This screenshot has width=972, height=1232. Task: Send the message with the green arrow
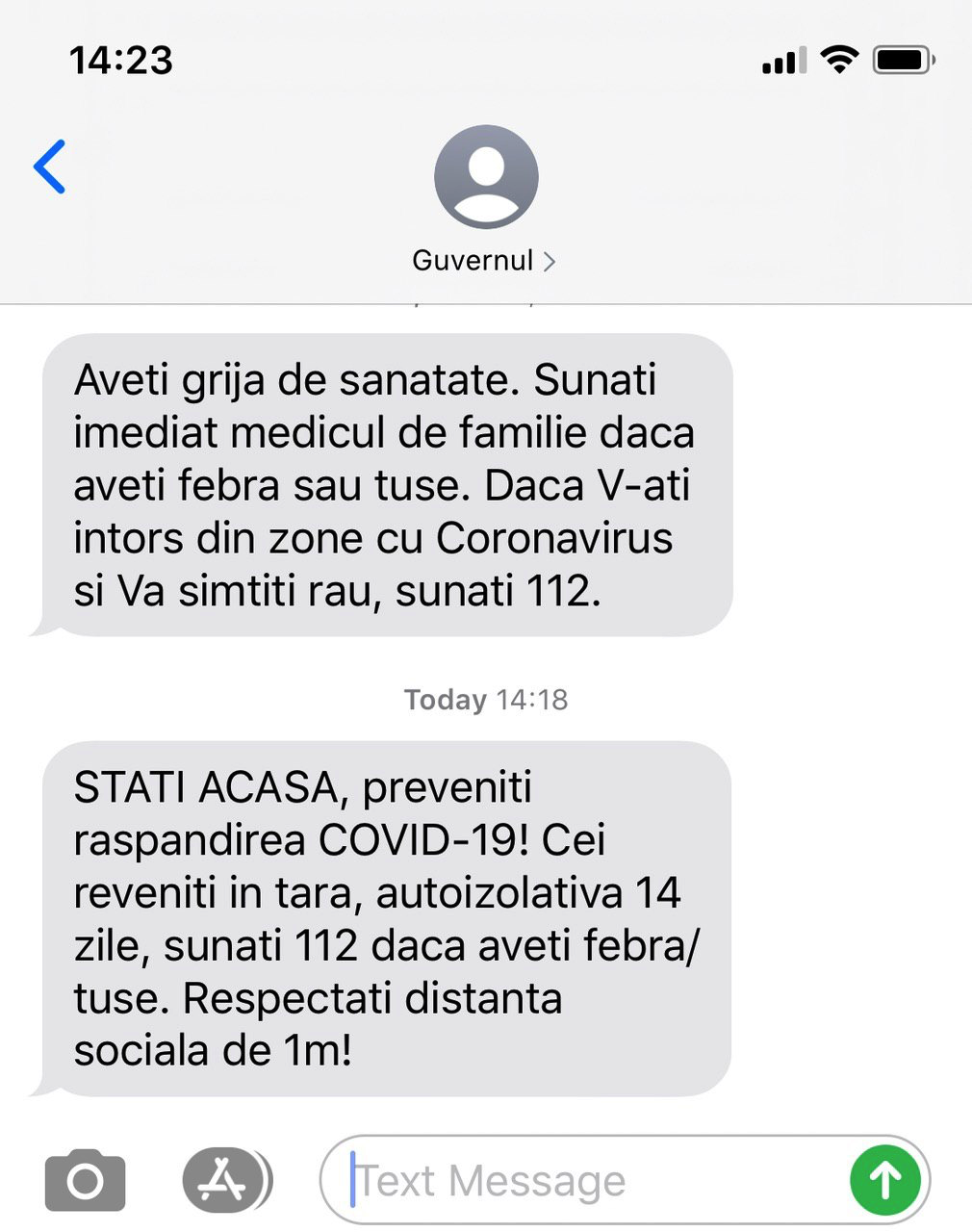pos(884,1180)
